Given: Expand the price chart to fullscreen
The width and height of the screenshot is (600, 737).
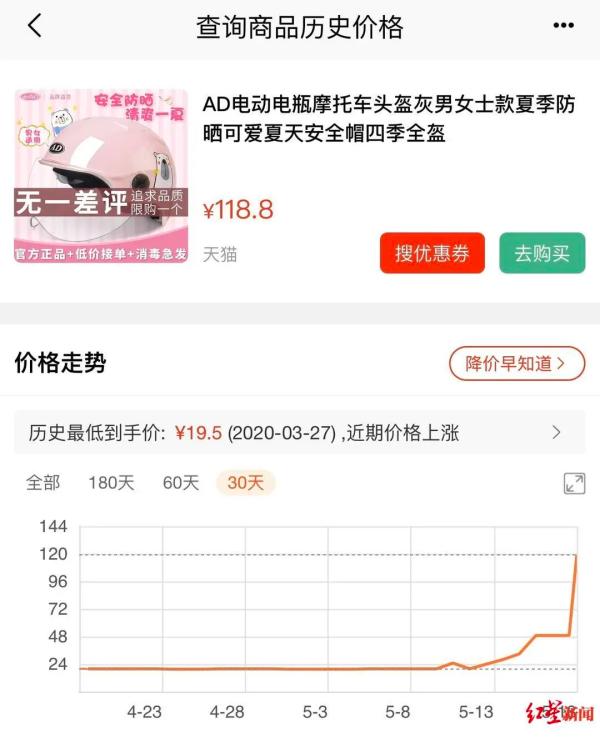Looking at the screenshot, I should [574, 483].
